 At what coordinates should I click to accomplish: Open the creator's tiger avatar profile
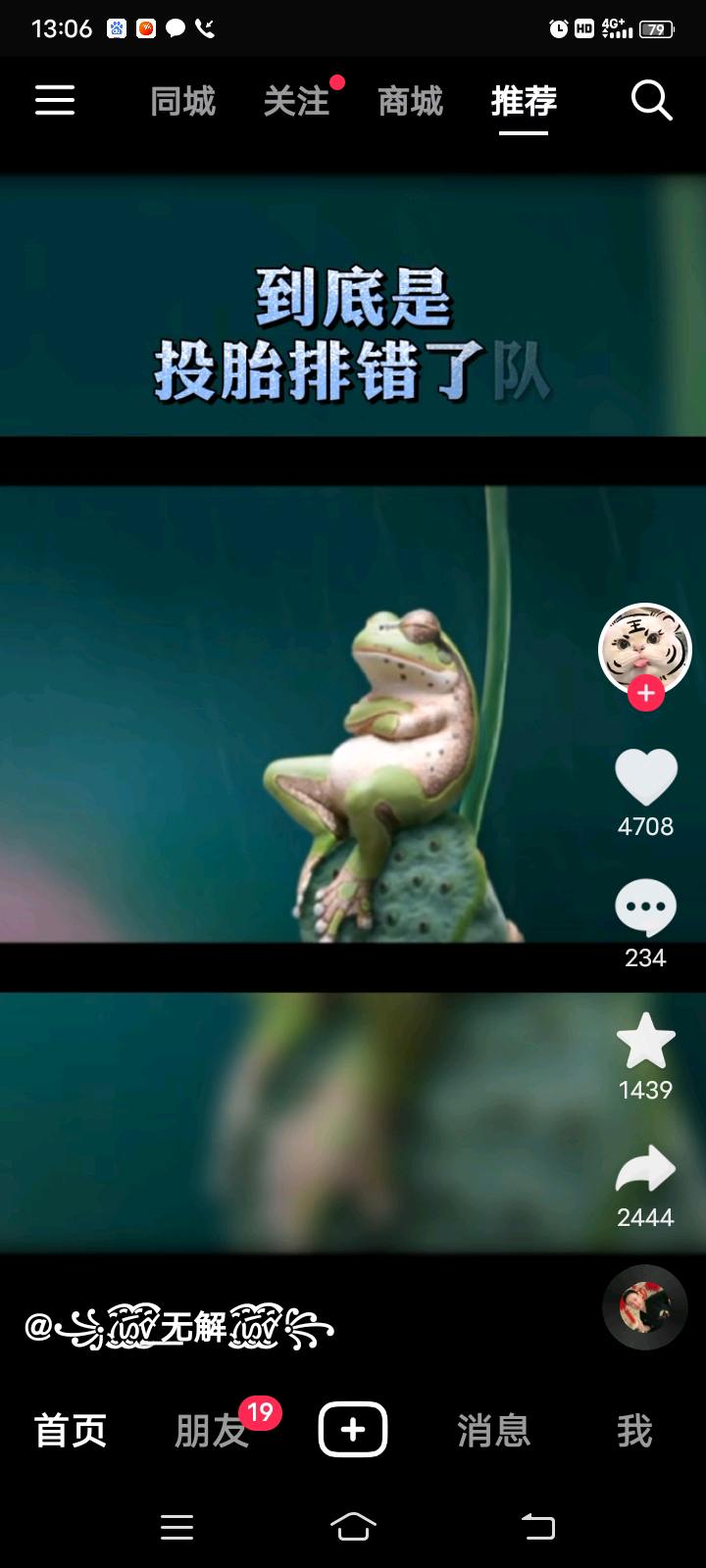tap(644, 647)
